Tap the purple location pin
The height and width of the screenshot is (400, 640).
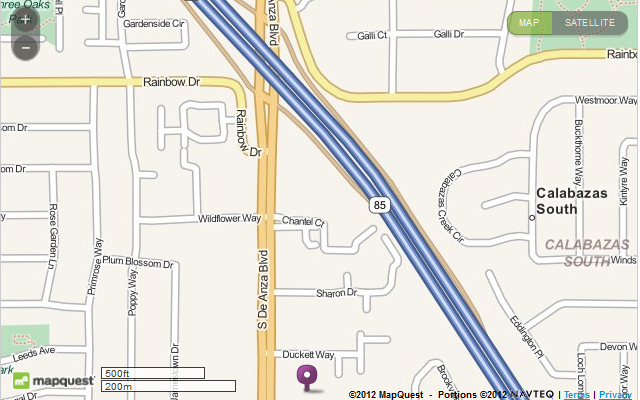pos(307,377)
